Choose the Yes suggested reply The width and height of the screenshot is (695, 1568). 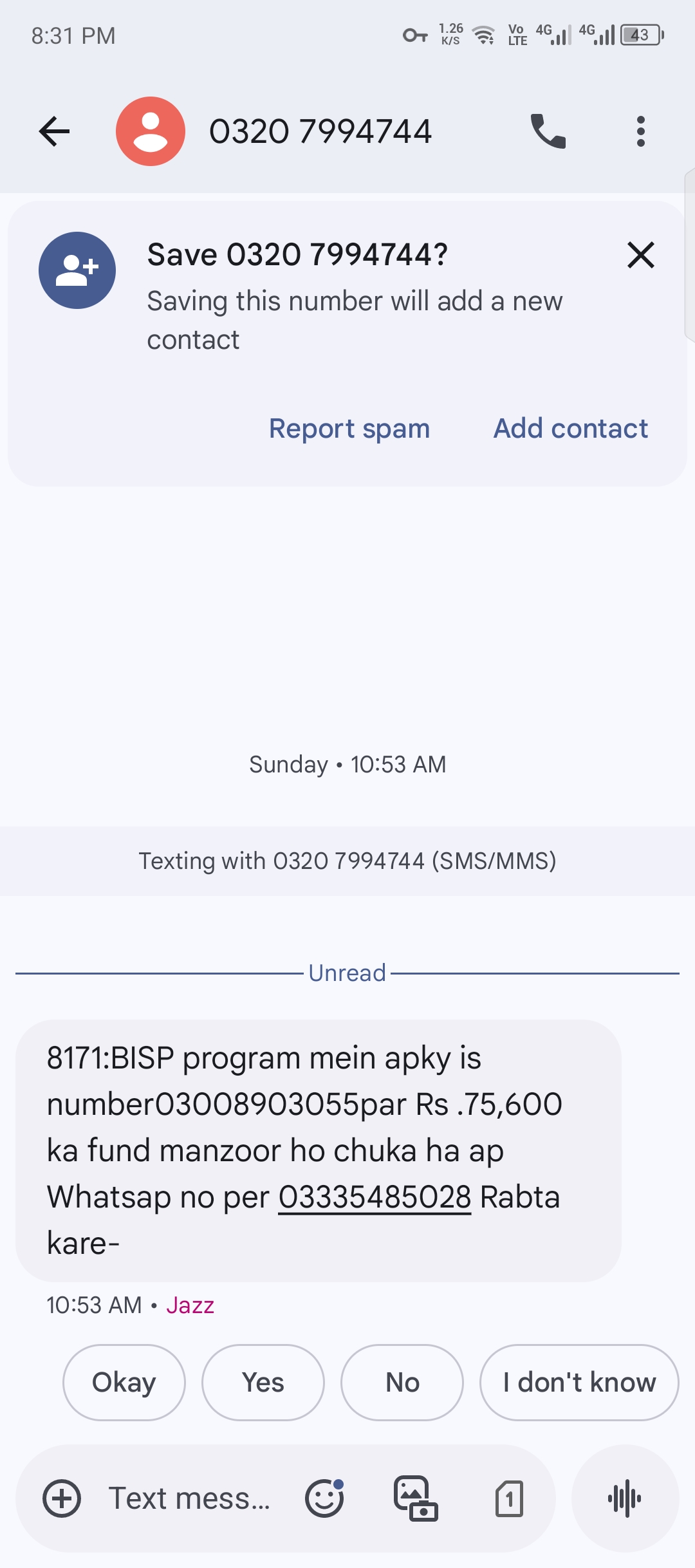263,1382
